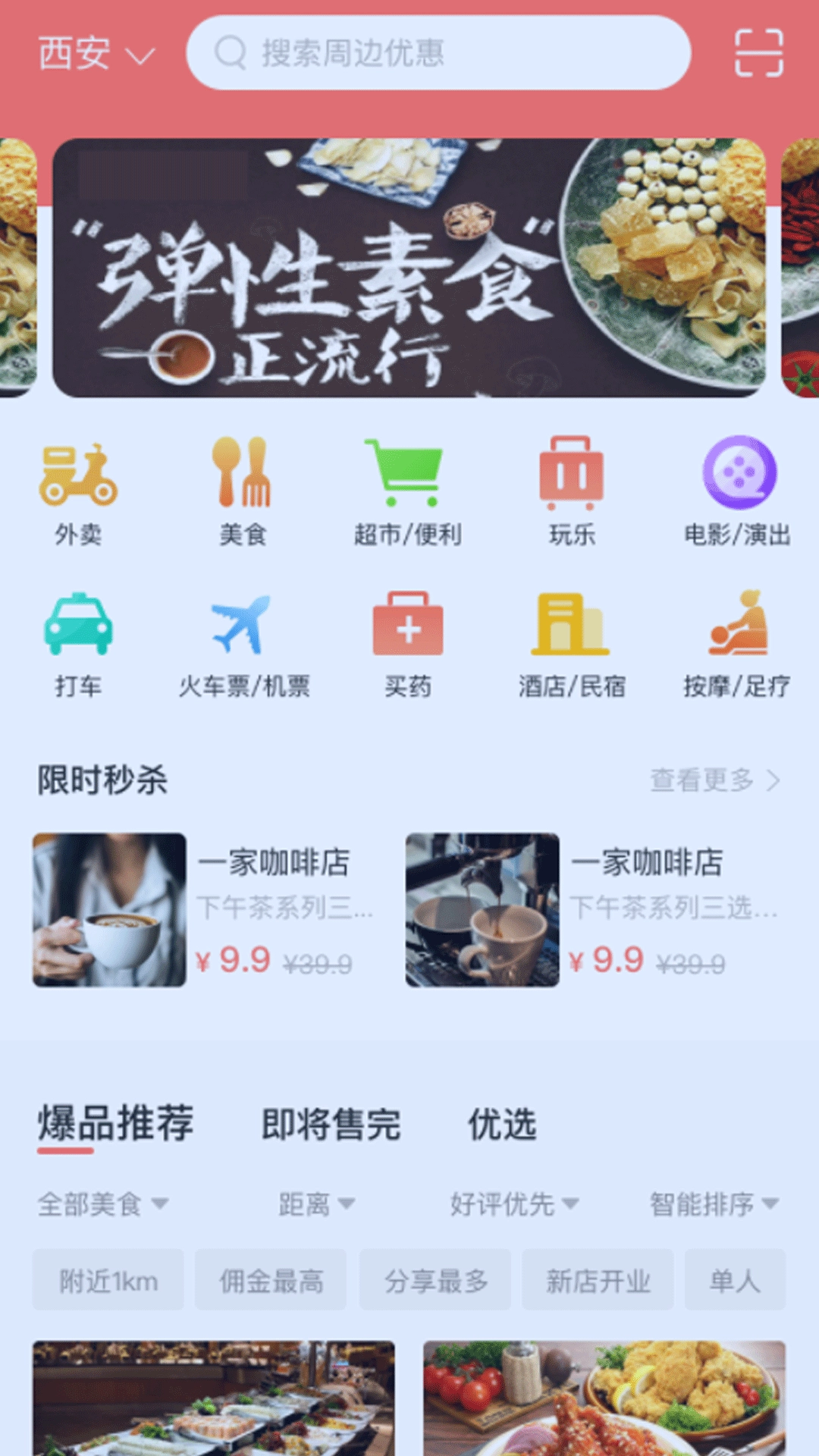The height and width of the screenshot is (1456, 819).
Task: Apply the 附近1km filter chip
Action: 108,1281
